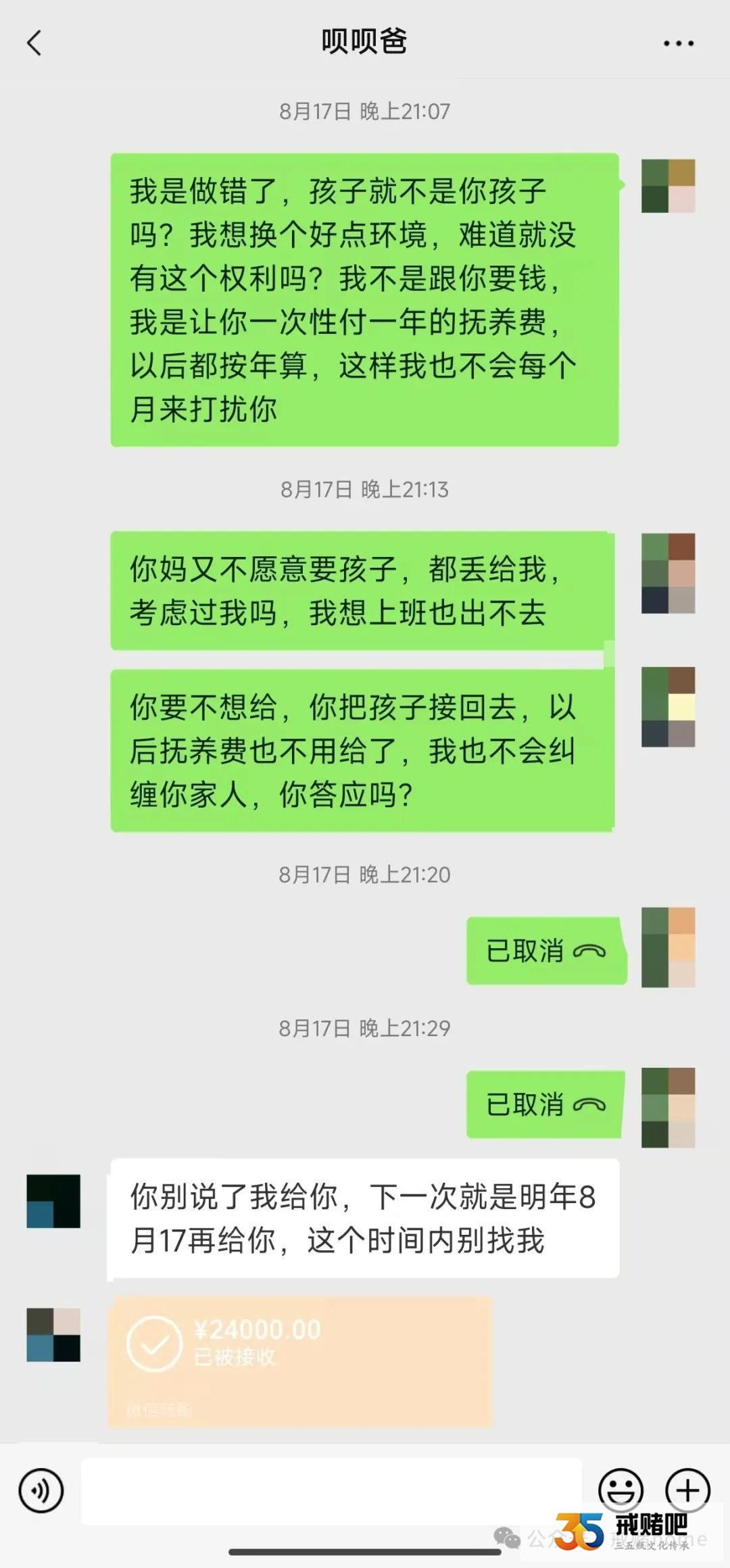Image resolution: width=730 pixels, height=1568 pixels.
Task: Focus the message text field
Action: click(331, 1490)
